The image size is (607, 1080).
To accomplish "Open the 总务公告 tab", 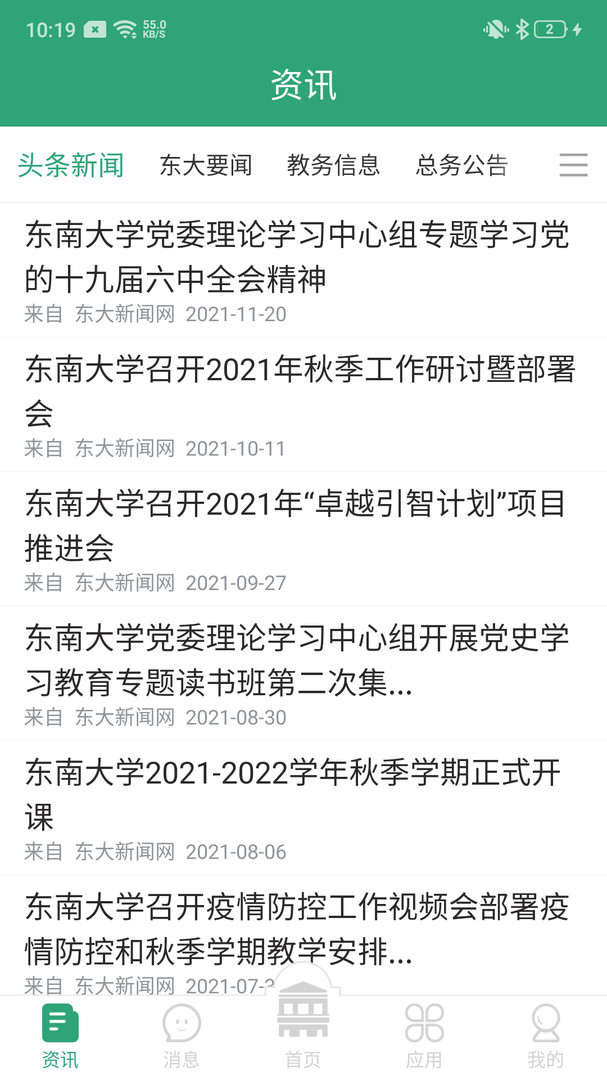I will tap(462, 165).
